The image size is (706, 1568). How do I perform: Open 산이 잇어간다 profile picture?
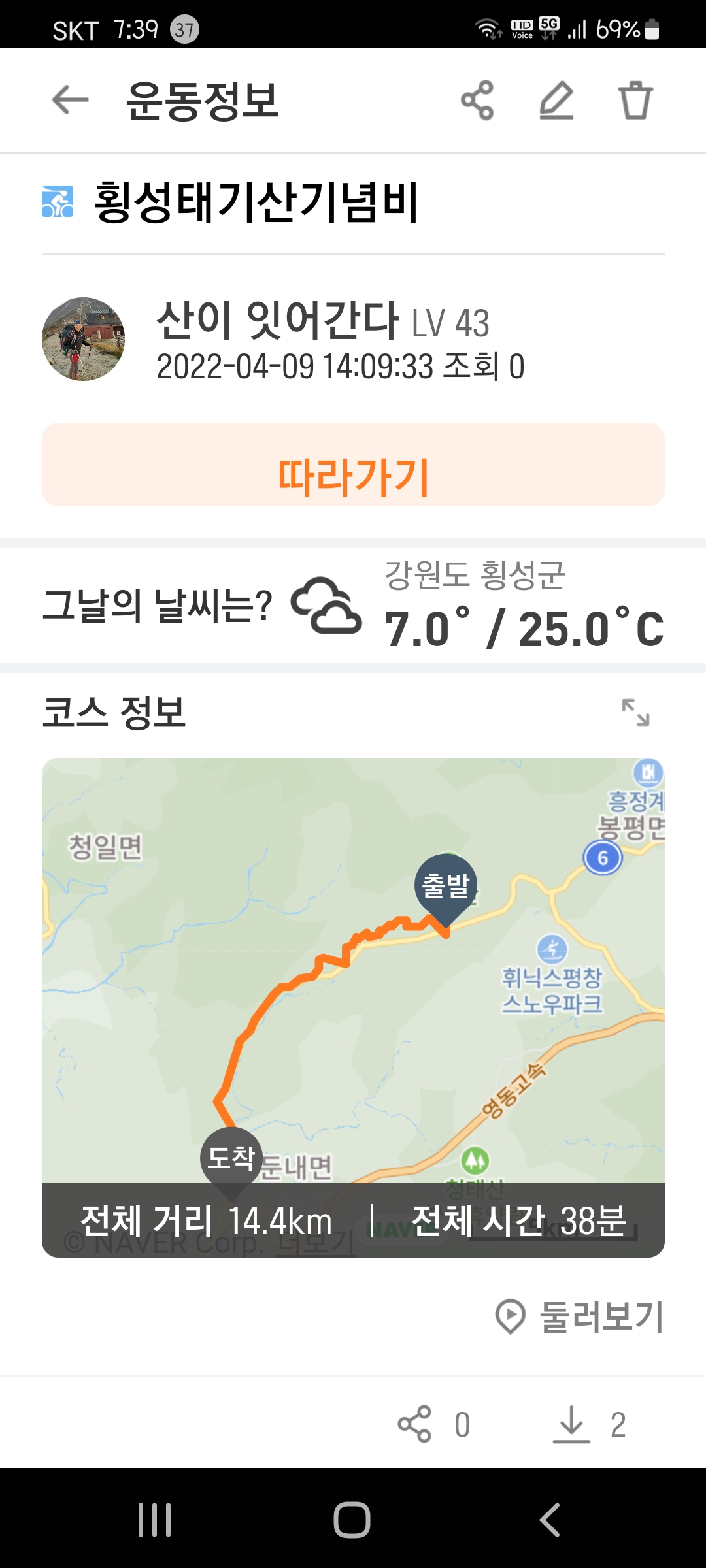point(83,338)
